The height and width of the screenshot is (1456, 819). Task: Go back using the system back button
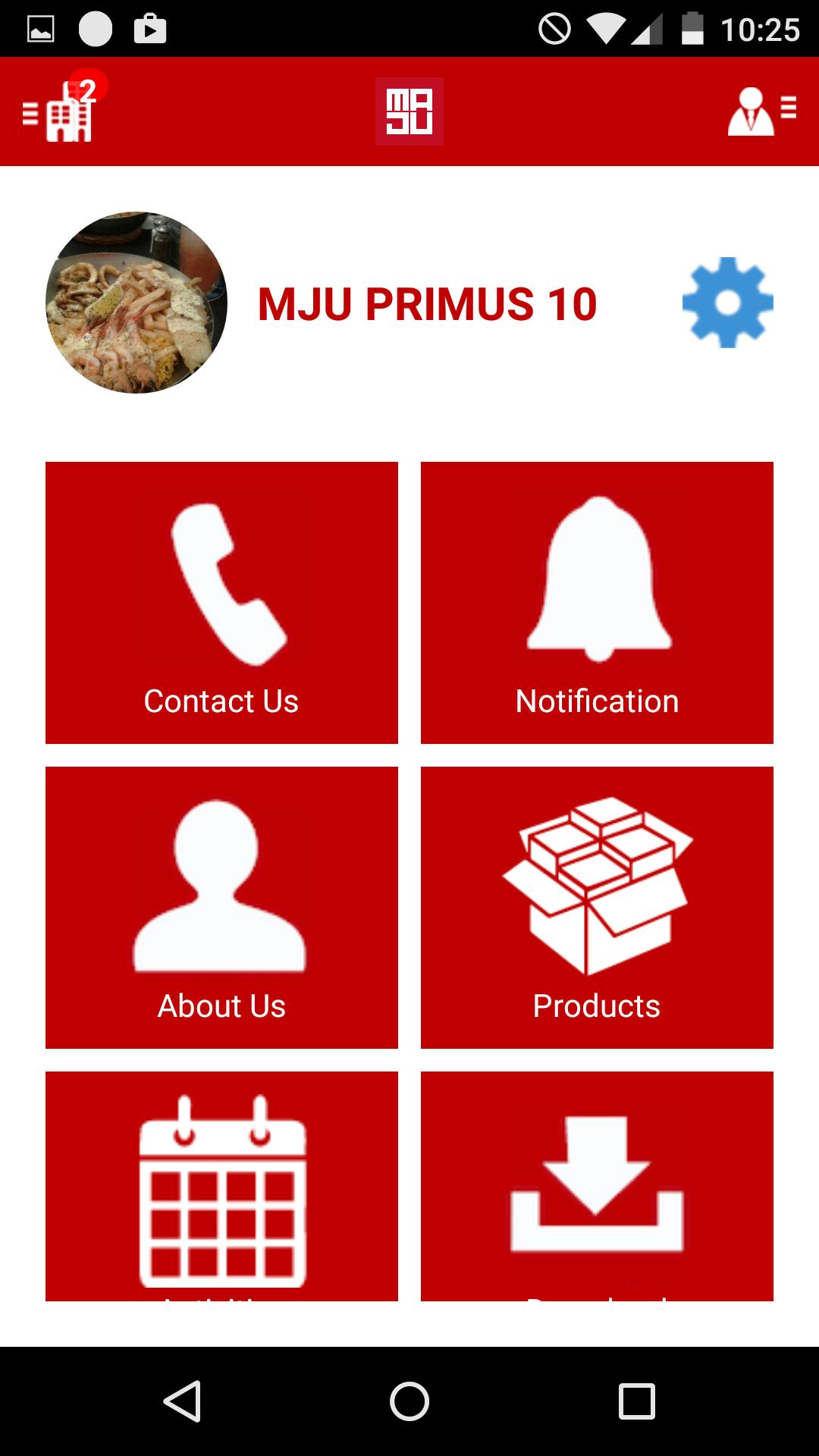[182, 1401]
